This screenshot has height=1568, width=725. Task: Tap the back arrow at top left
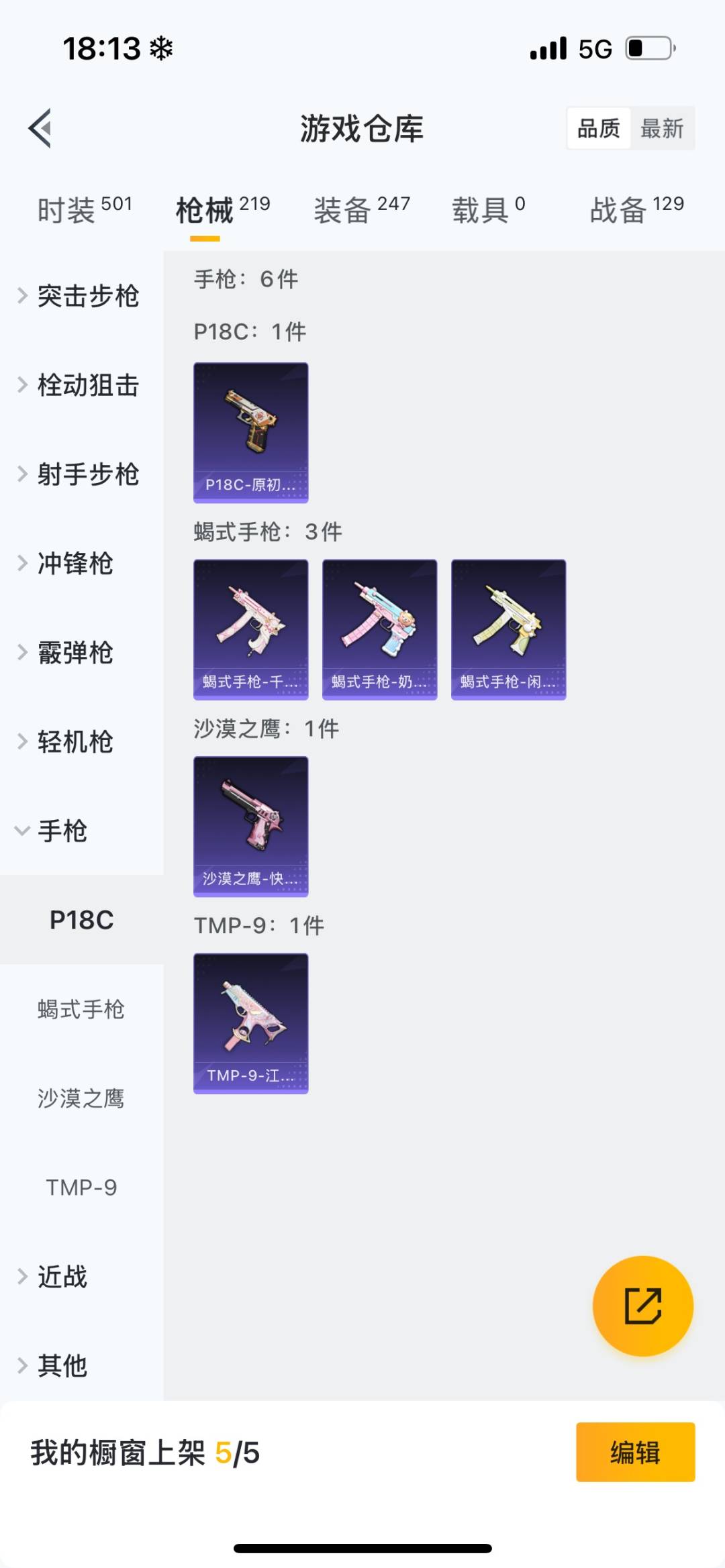(x=40, y=129)
